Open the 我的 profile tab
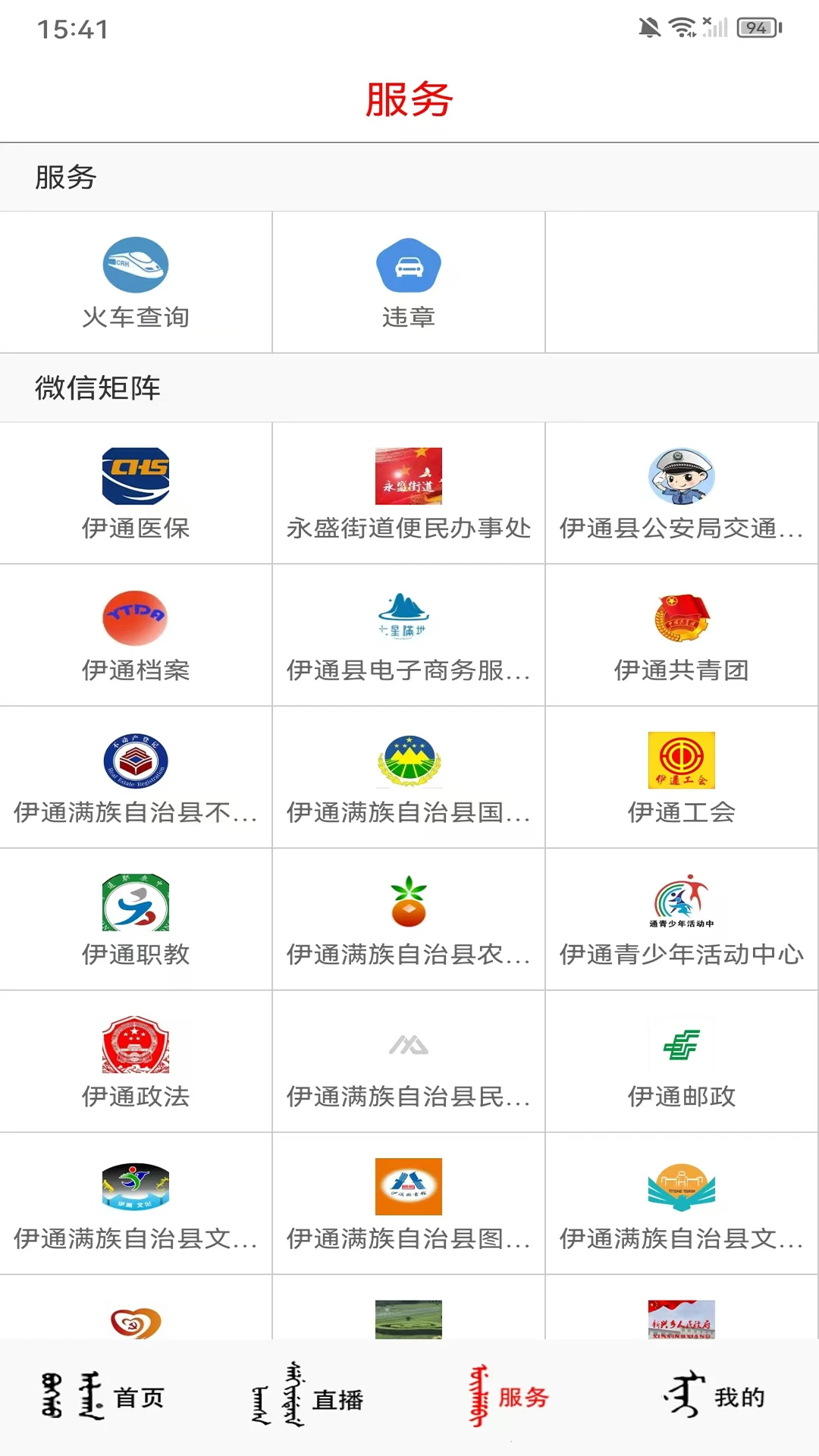 click(717, 1399)
